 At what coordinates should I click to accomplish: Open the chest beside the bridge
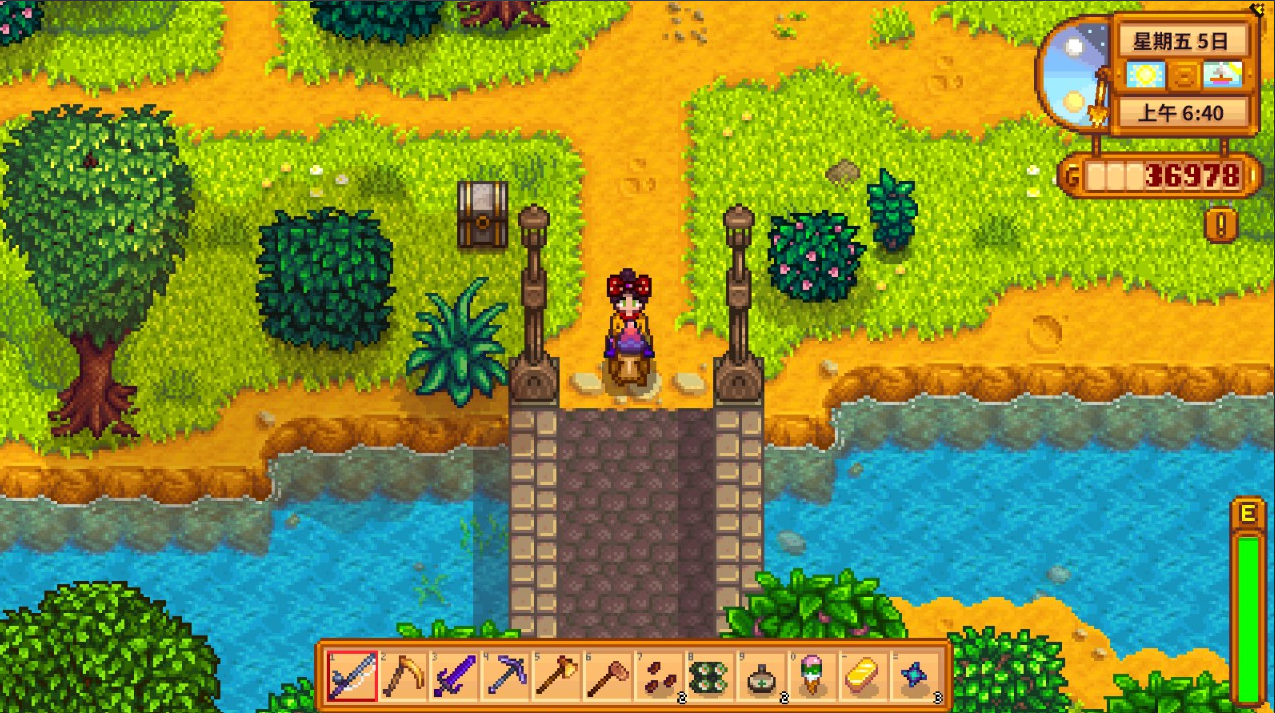[x=482, y=214]
